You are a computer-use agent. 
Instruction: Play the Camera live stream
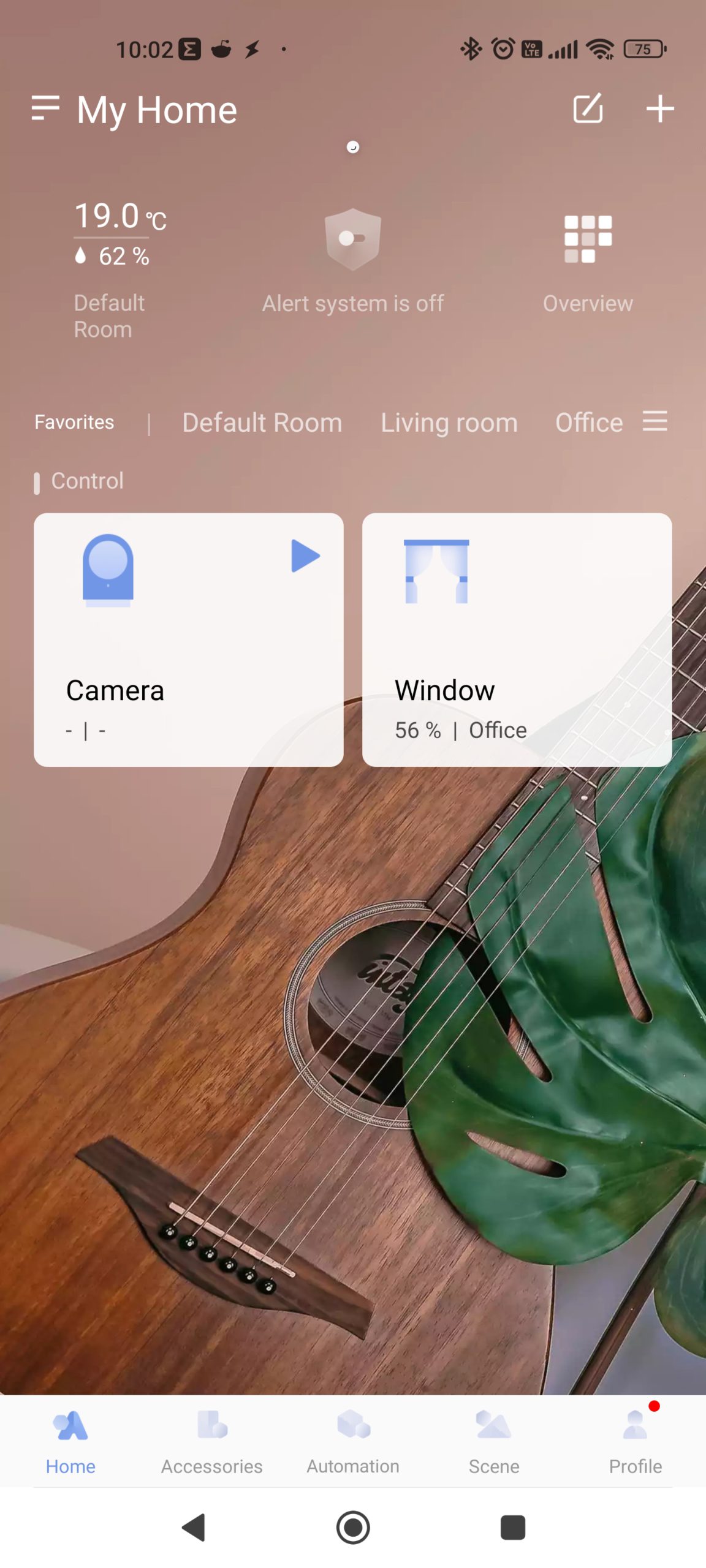pos(305,556)
